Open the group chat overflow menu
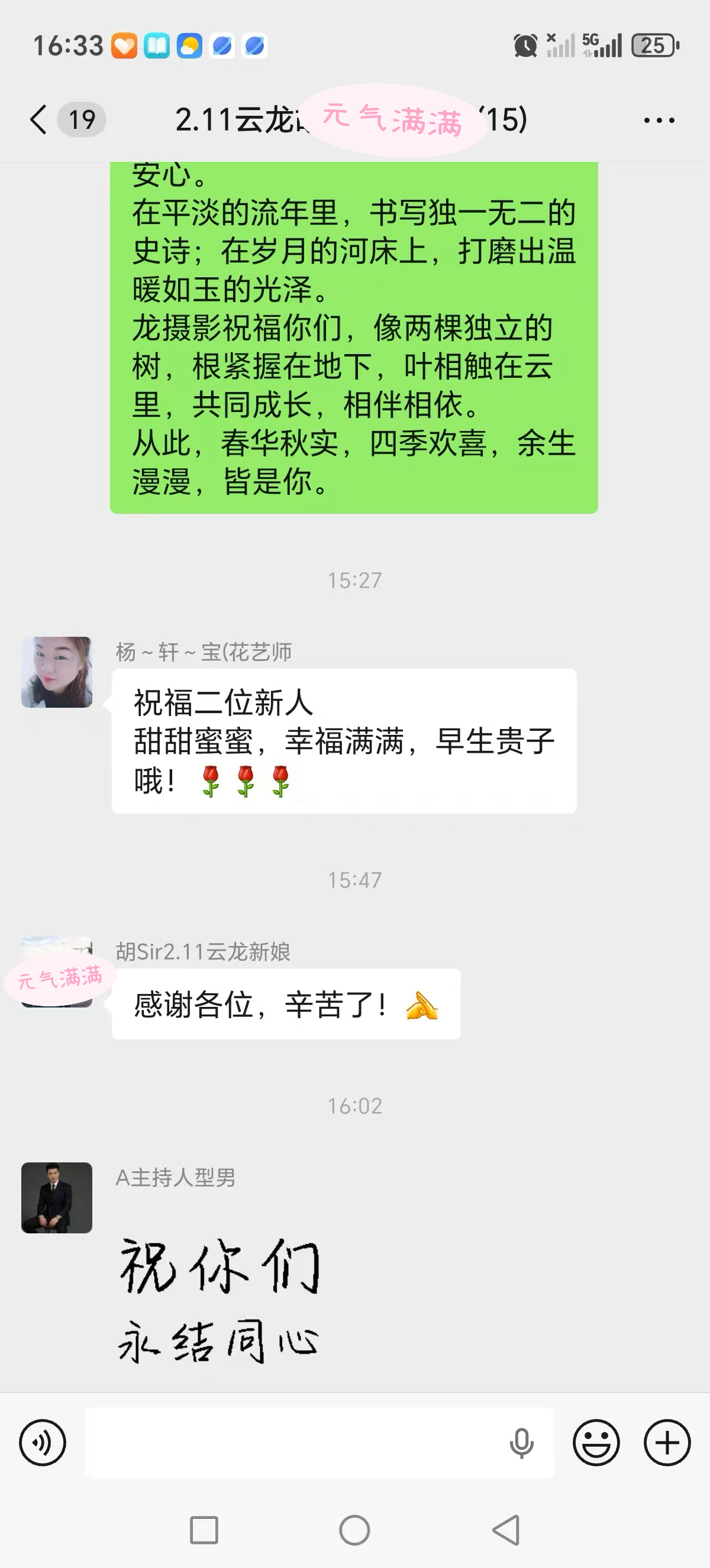This screenshot has height=1568, width=710. click(x=659, y=120)
